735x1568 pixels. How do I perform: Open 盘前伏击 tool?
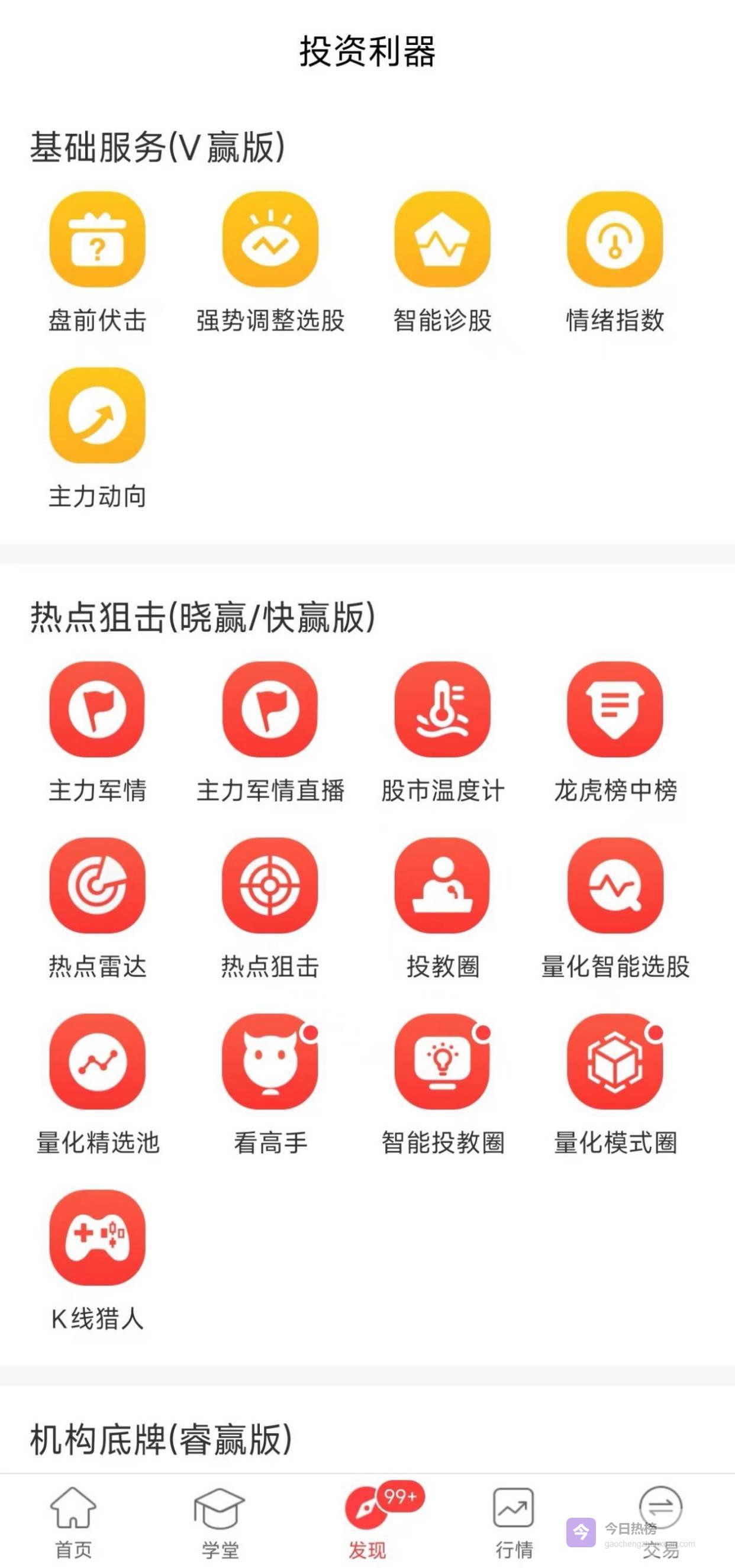(98, 240)
